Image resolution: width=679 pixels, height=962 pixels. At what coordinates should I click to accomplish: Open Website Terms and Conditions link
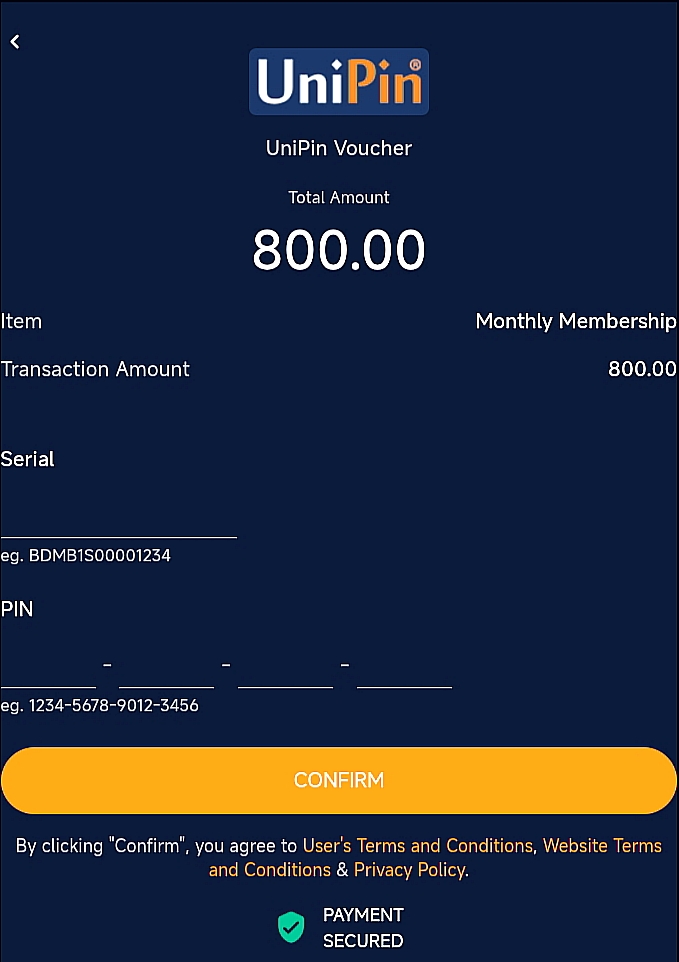click(x=601, y=846)
